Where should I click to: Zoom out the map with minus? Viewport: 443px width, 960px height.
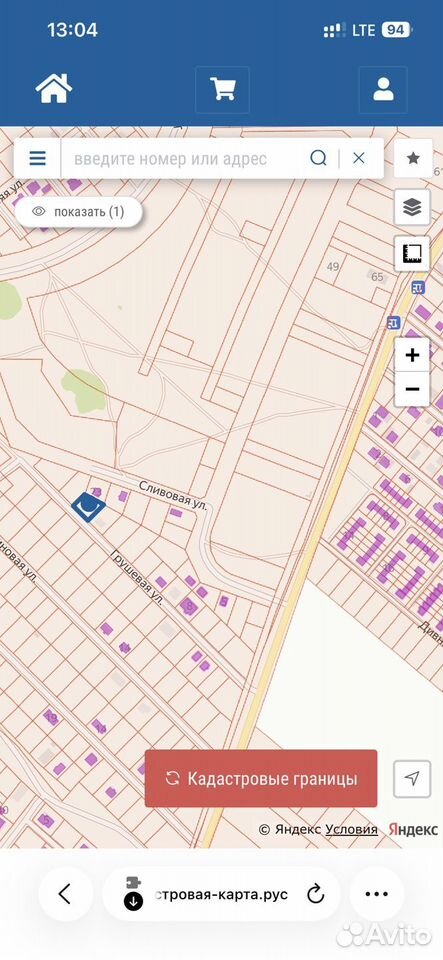(x=412, y=389)
